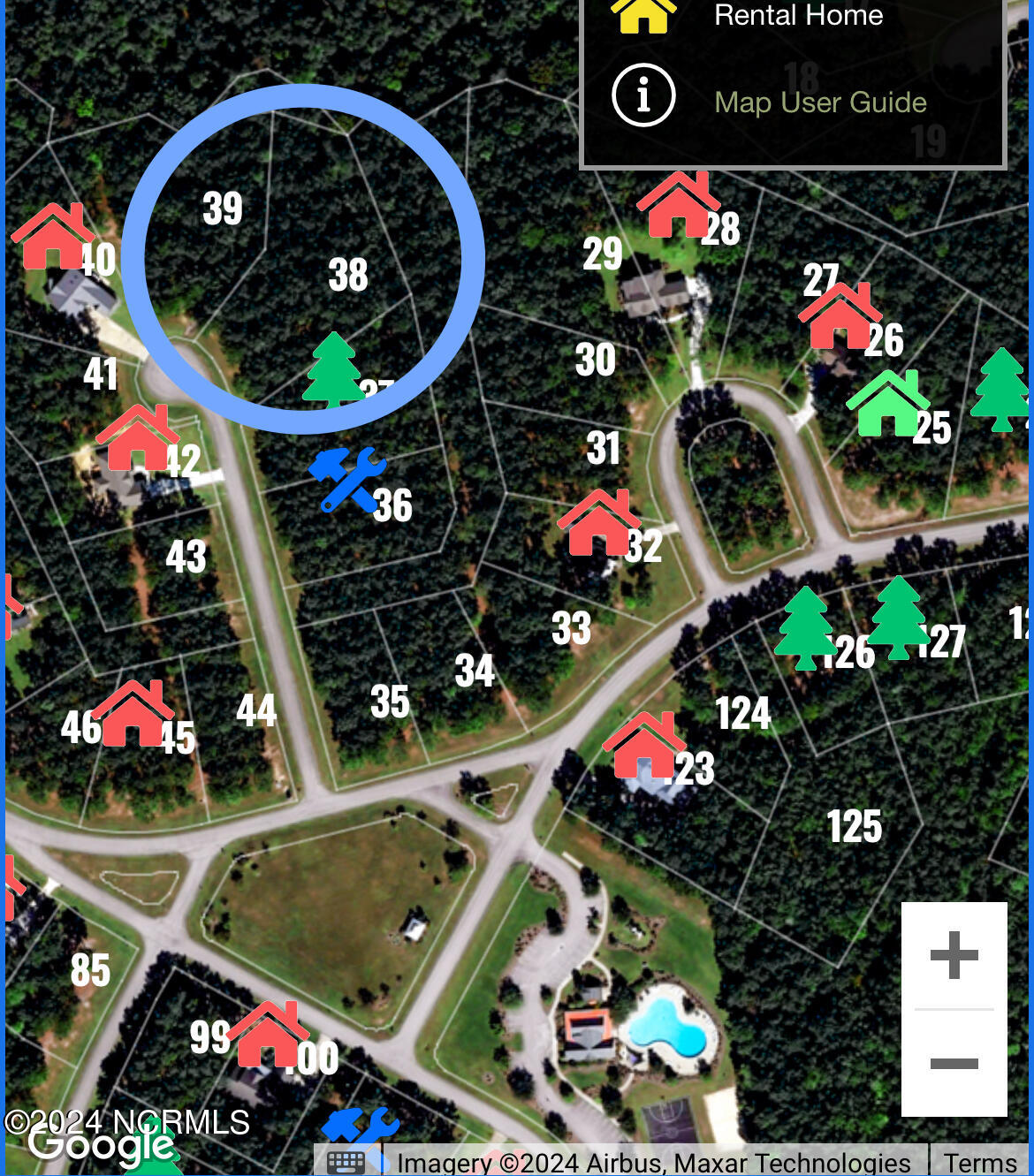
Task: Select the green tree marker at lot 127
Action: coord(899,617)
